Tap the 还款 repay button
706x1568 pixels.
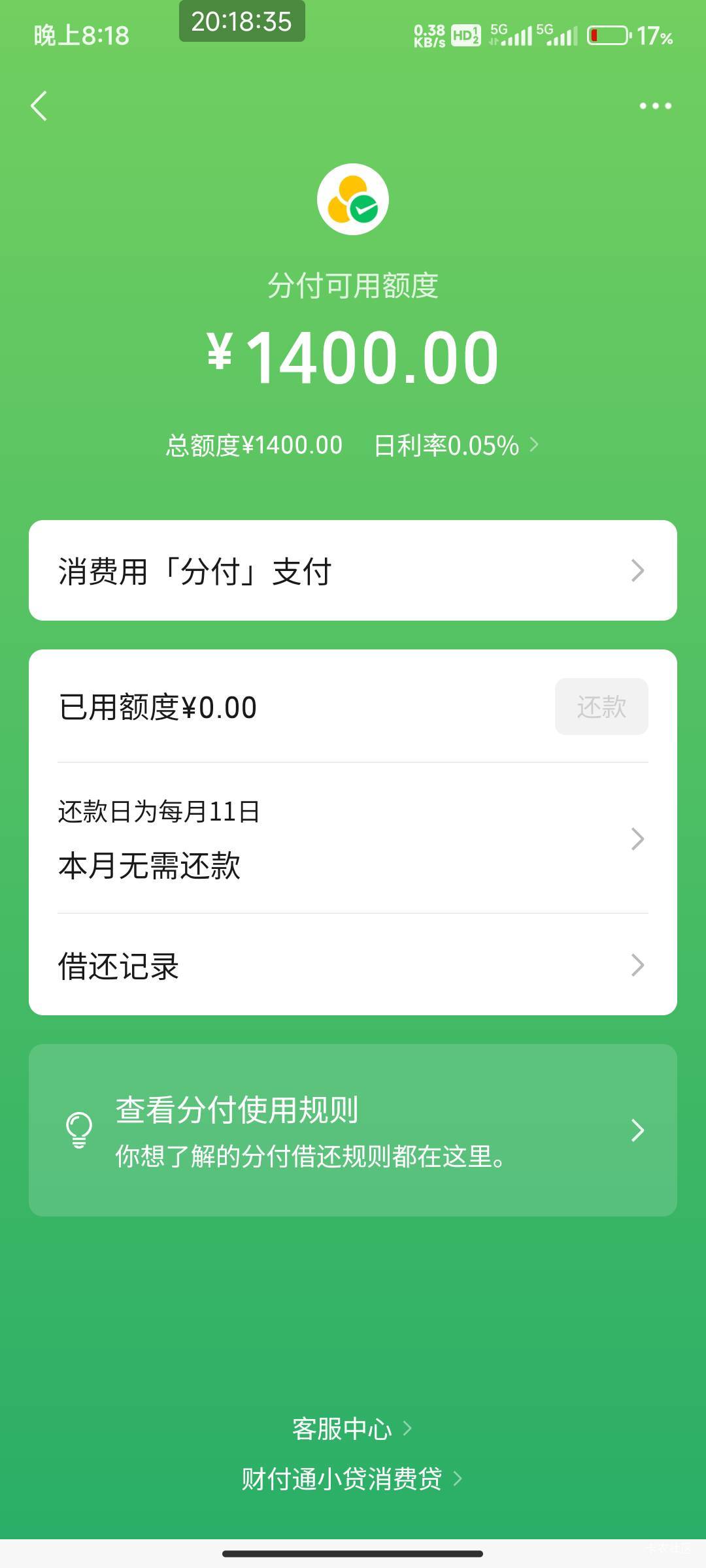tap(601, 707)
